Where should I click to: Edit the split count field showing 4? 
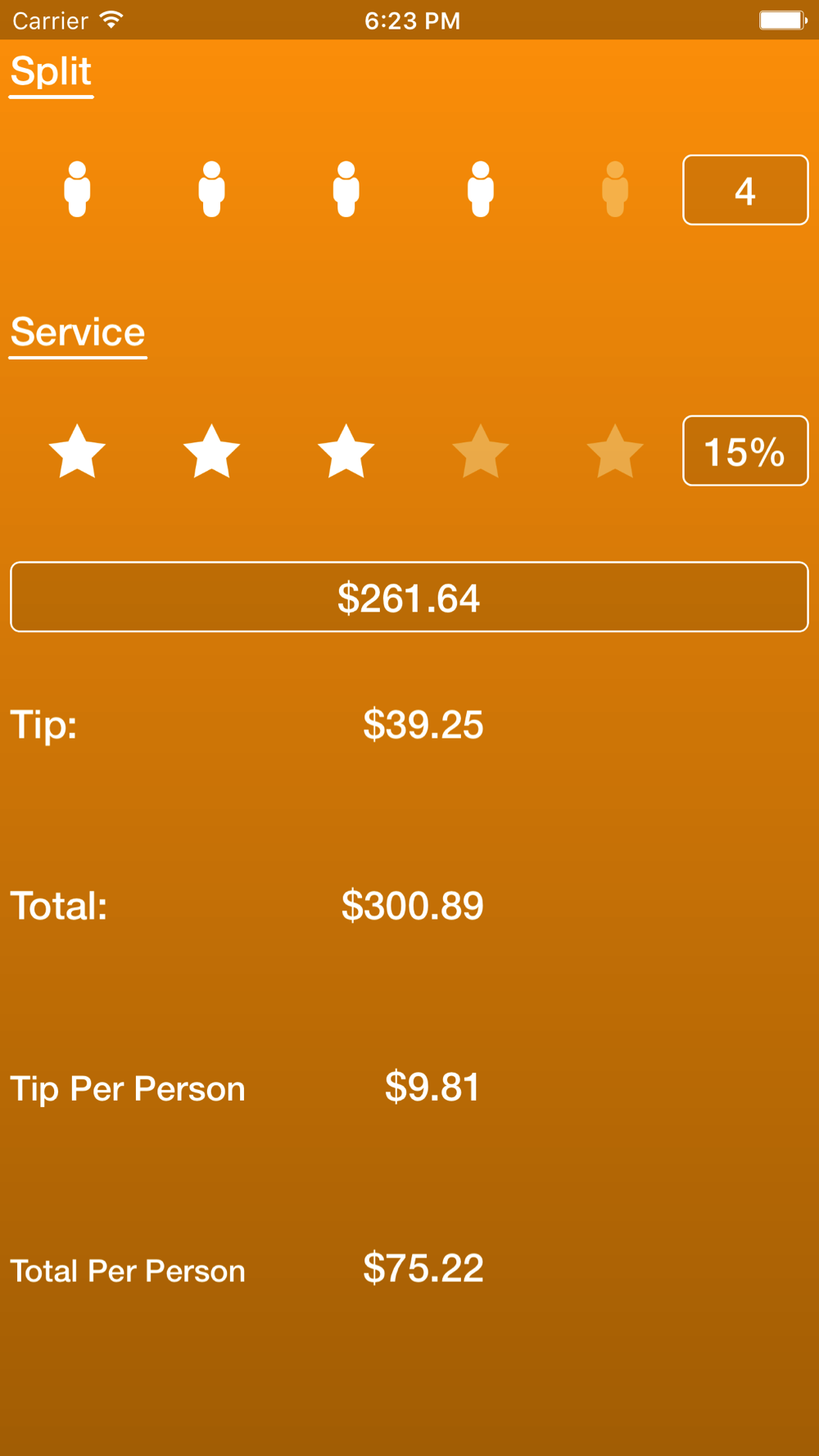pos(745,190)
